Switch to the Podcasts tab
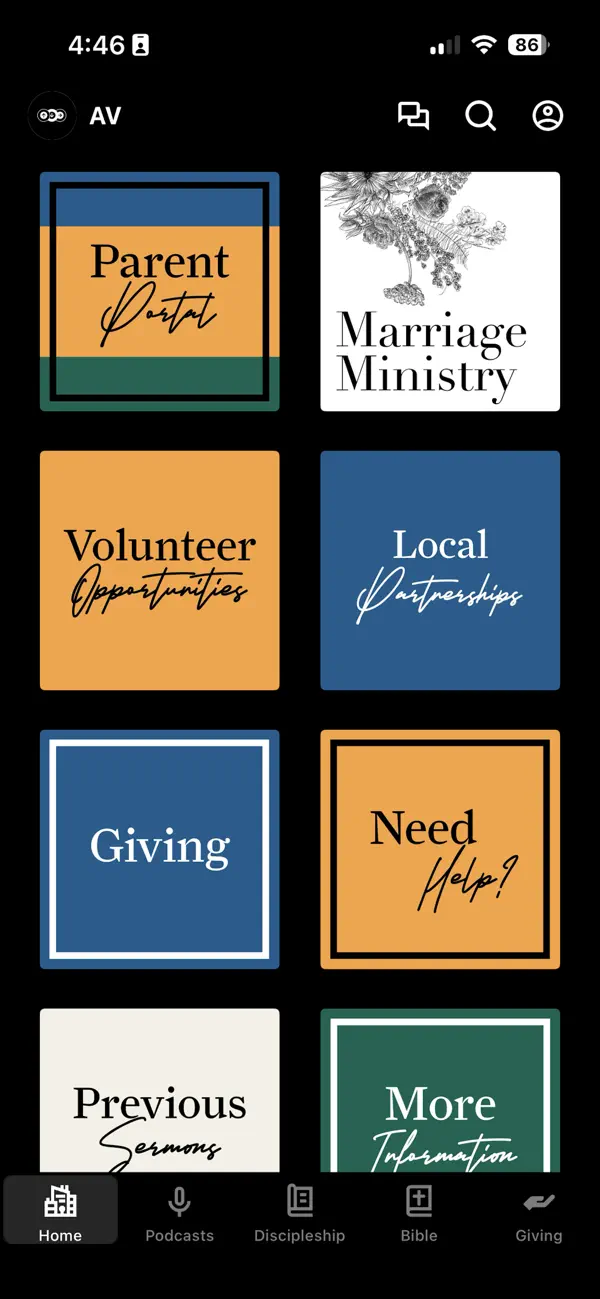The width and height of the screenshot is (600, 1299). pyautogui.click(x=180, y=1213)
